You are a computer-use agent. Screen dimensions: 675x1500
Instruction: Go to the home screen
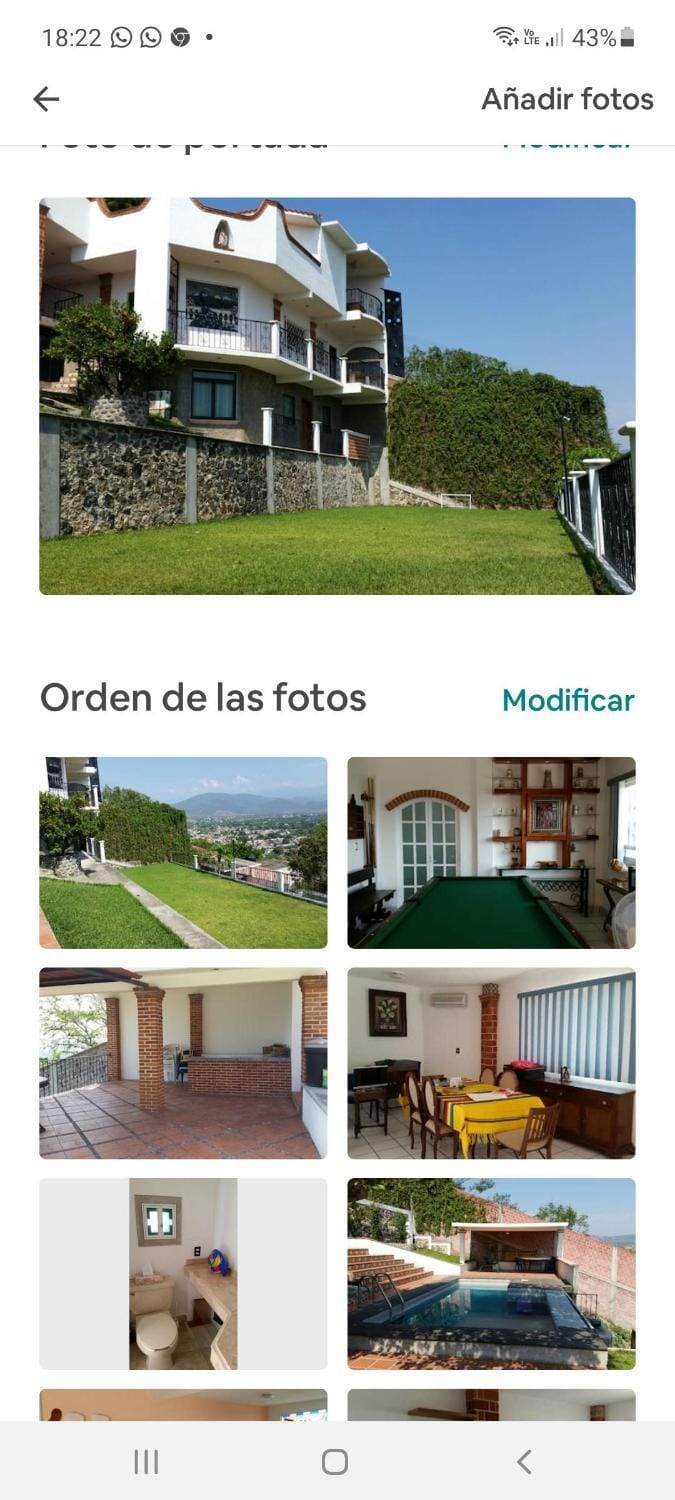point(335,1462)
